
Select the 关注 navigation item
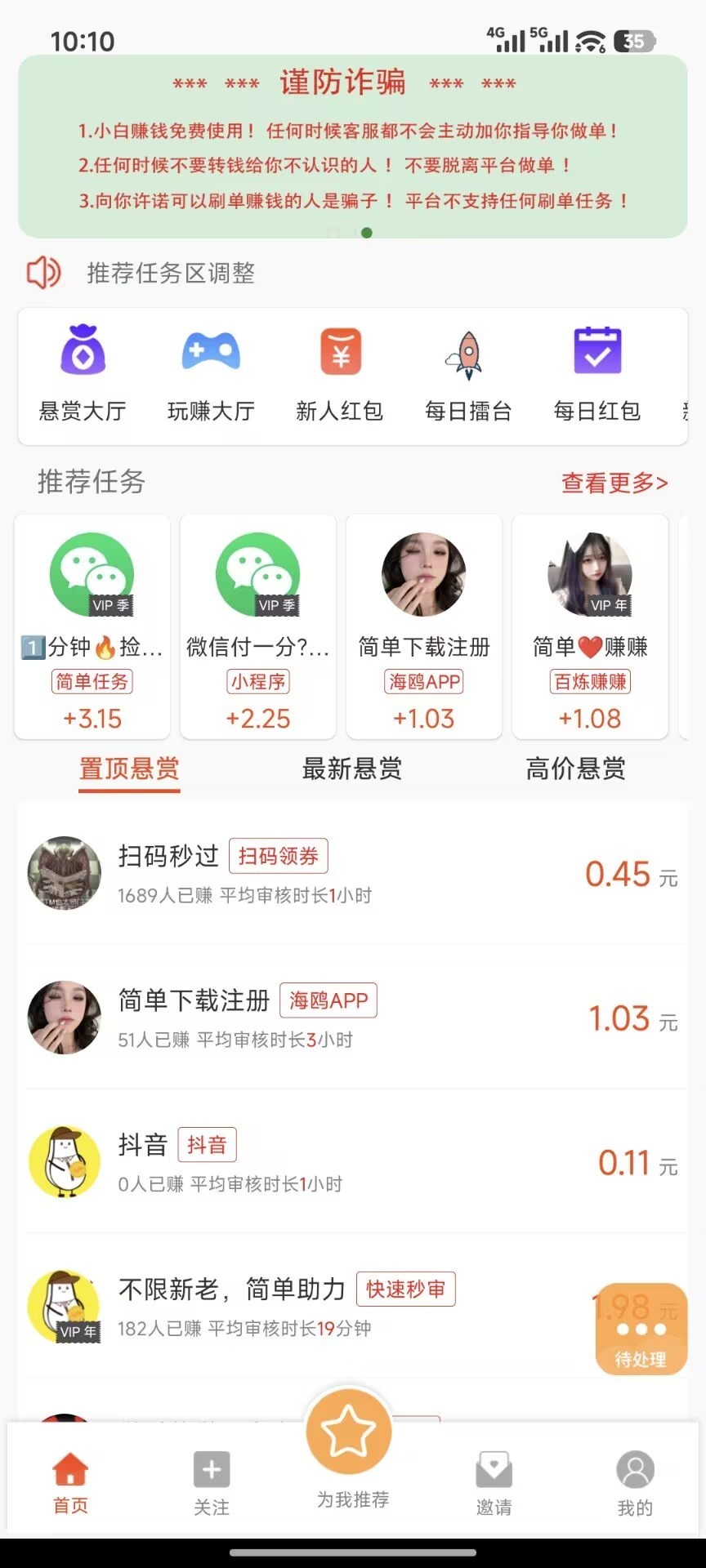coord(211,1478)
